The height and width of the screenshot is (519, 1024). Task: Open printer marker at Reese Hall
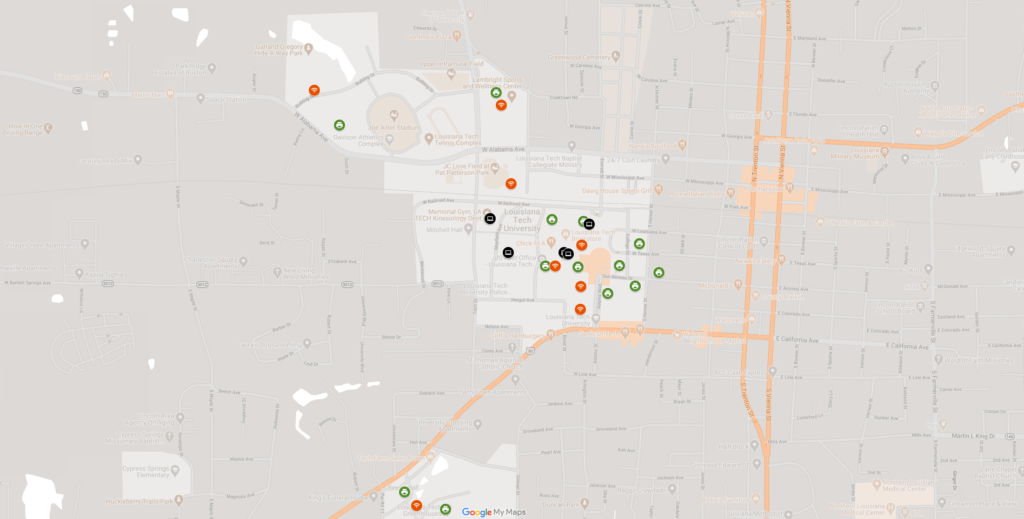(x=405, y=492)
